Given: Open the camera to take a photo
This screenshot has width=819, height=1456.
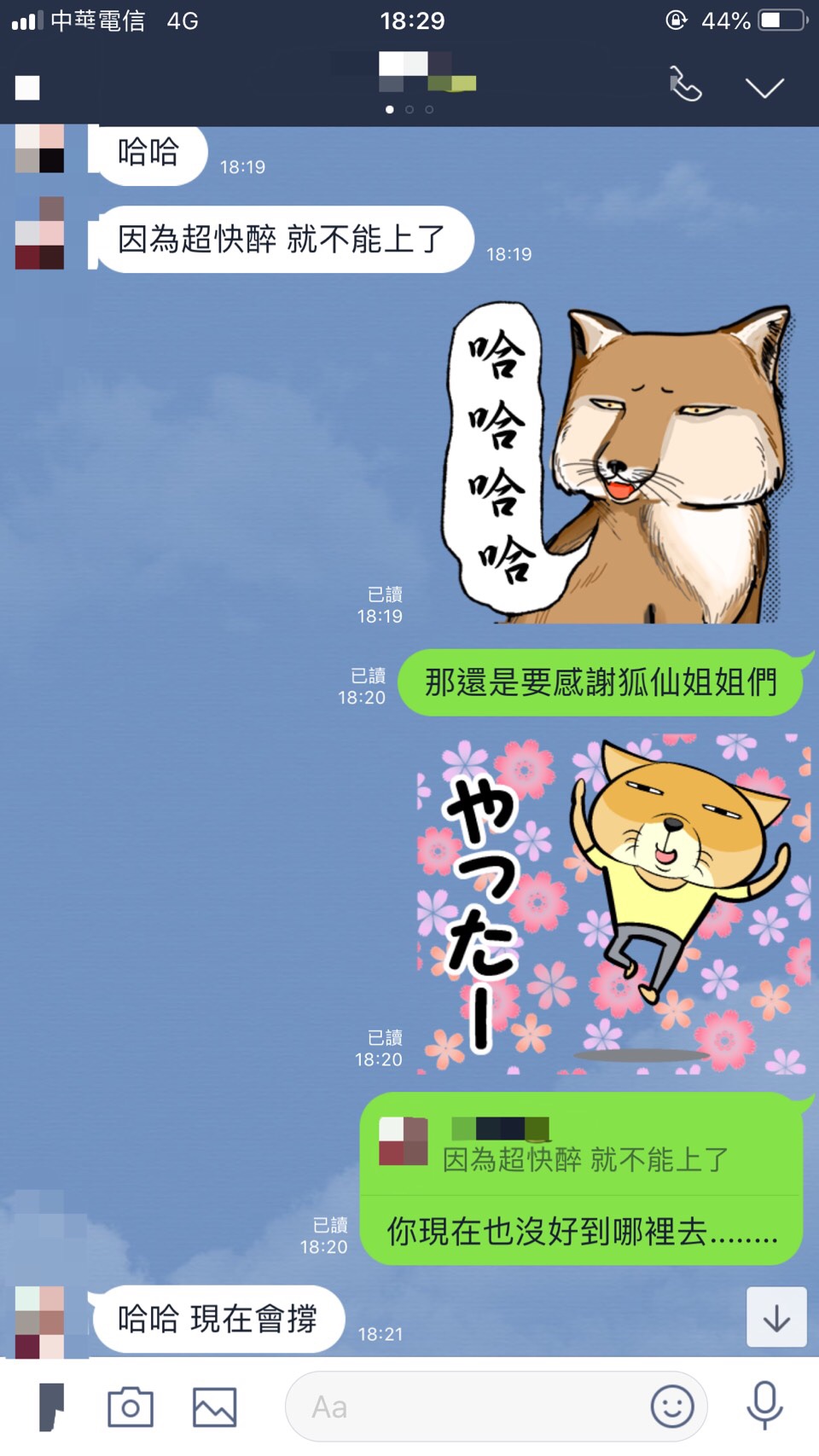Looking at the screenshot, I should [131, 1407].
